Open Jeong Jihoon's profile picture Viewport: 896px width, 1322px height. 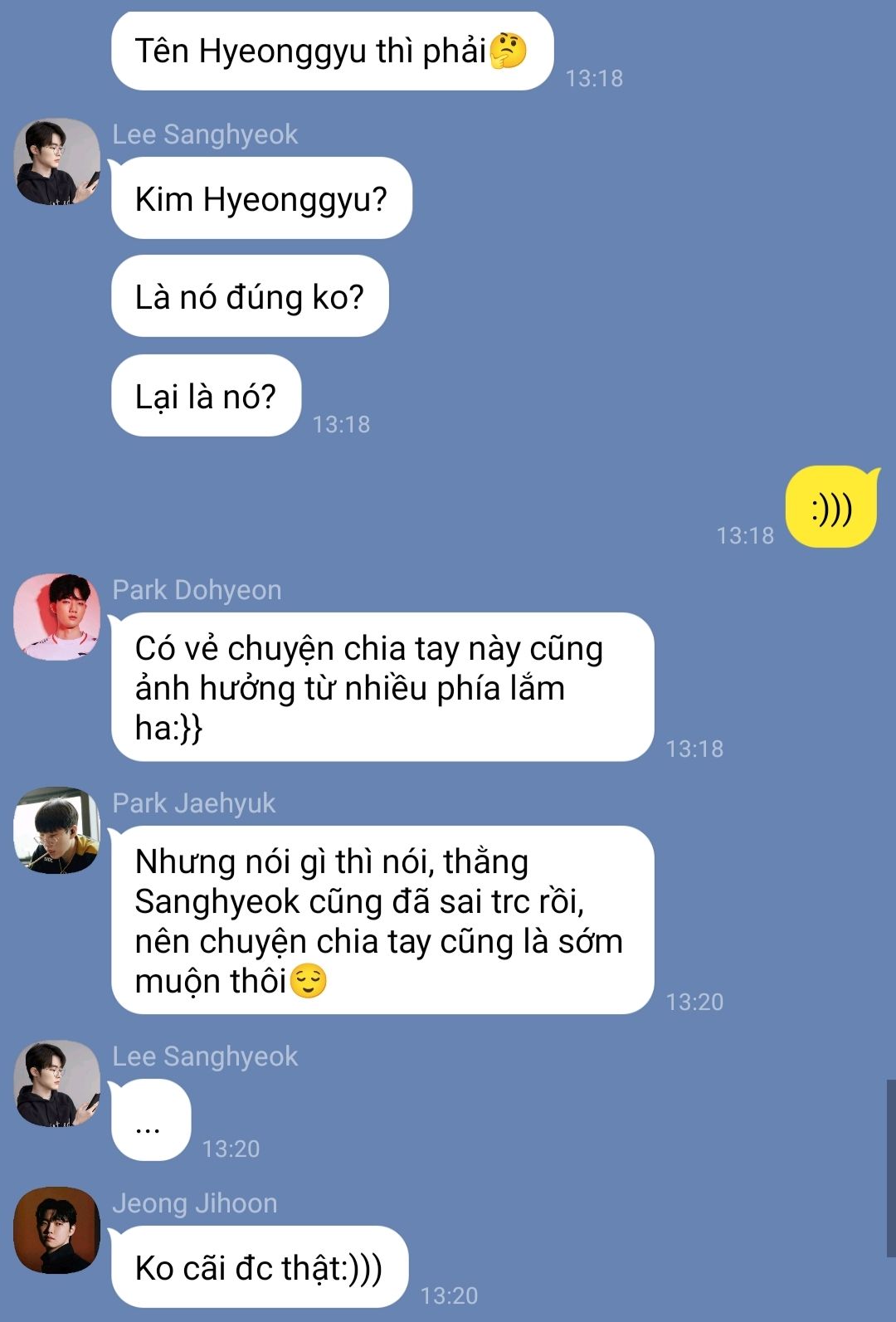(x=56, y=1230)
